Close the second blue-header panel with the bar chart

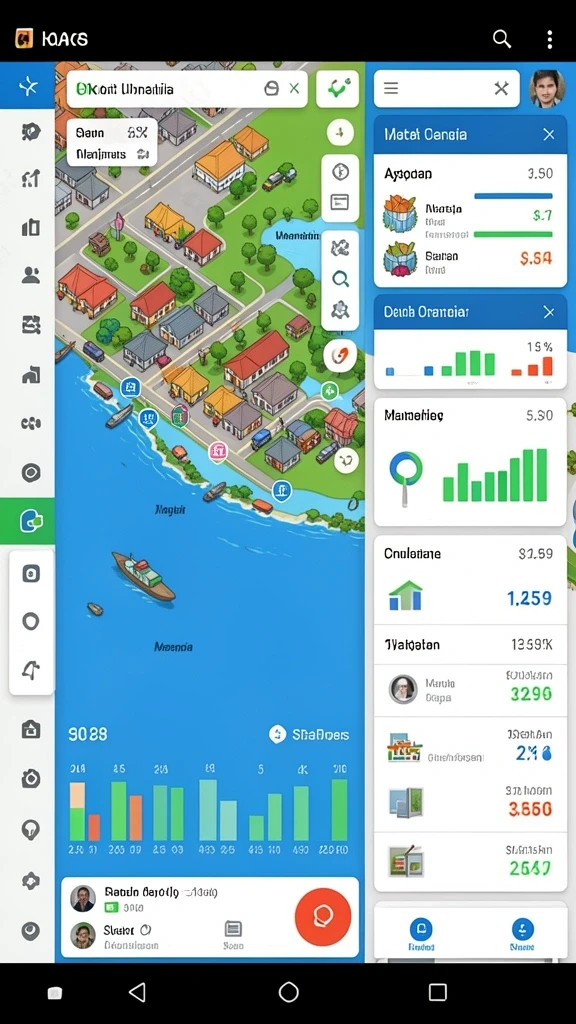click(x=549, y=313)
